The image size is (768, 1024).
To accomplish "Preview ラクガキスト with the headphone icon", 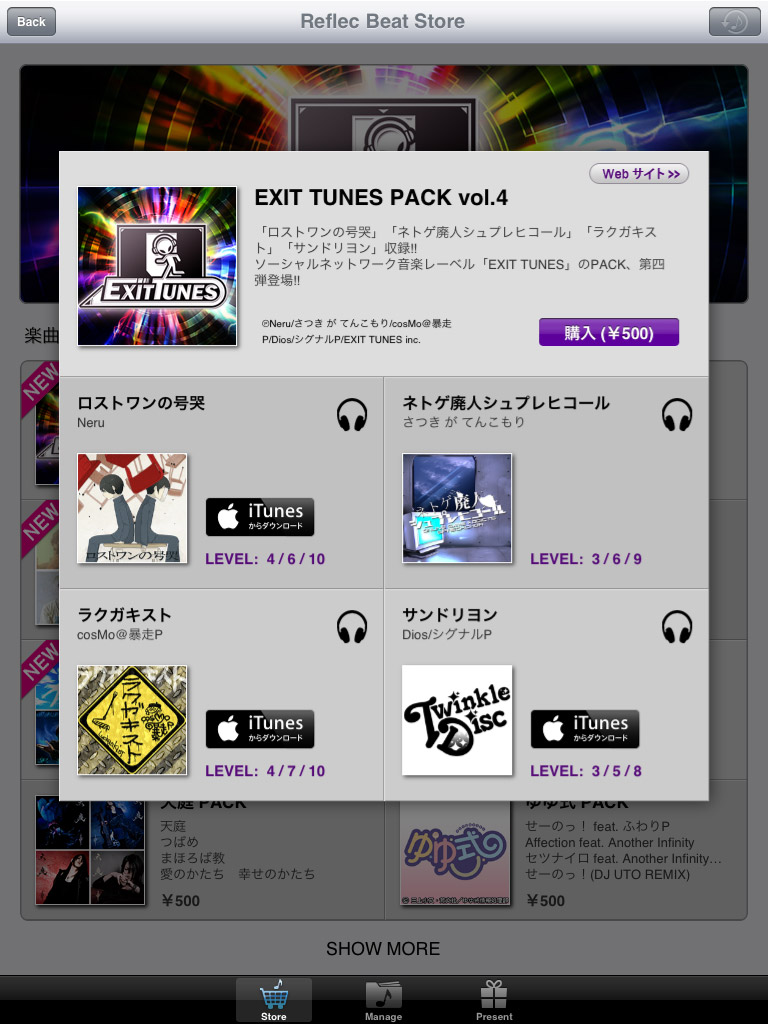I will click(352, 626).
